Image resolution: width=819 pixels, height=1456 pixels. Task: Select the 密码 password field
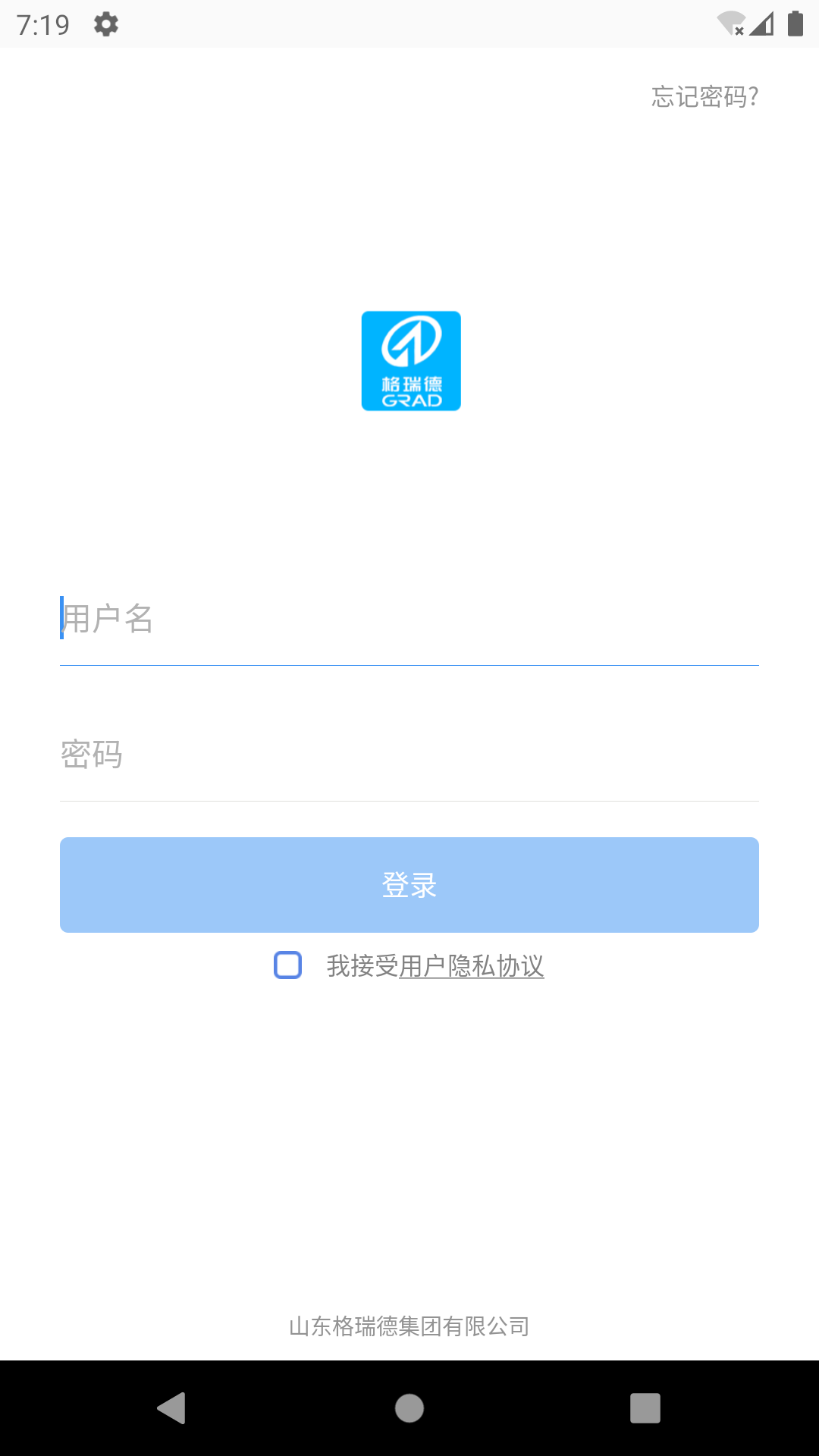click(x=409, y=755)
